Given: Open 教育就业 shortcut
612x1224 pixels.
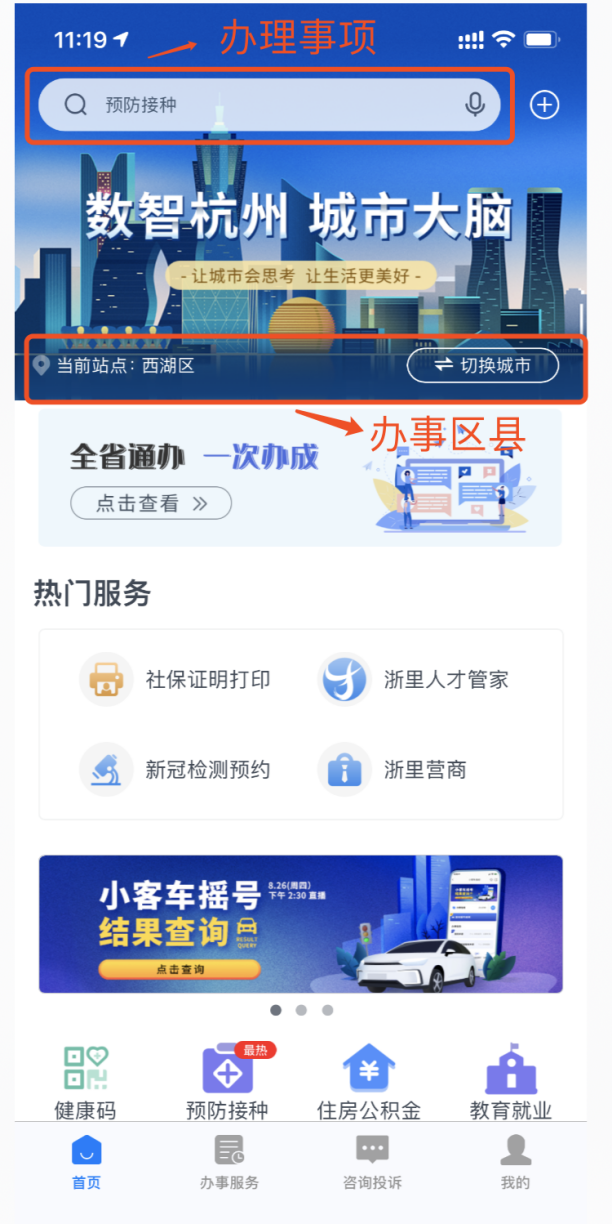Looking at the screenshot, I should click(x=511, y=1081).
